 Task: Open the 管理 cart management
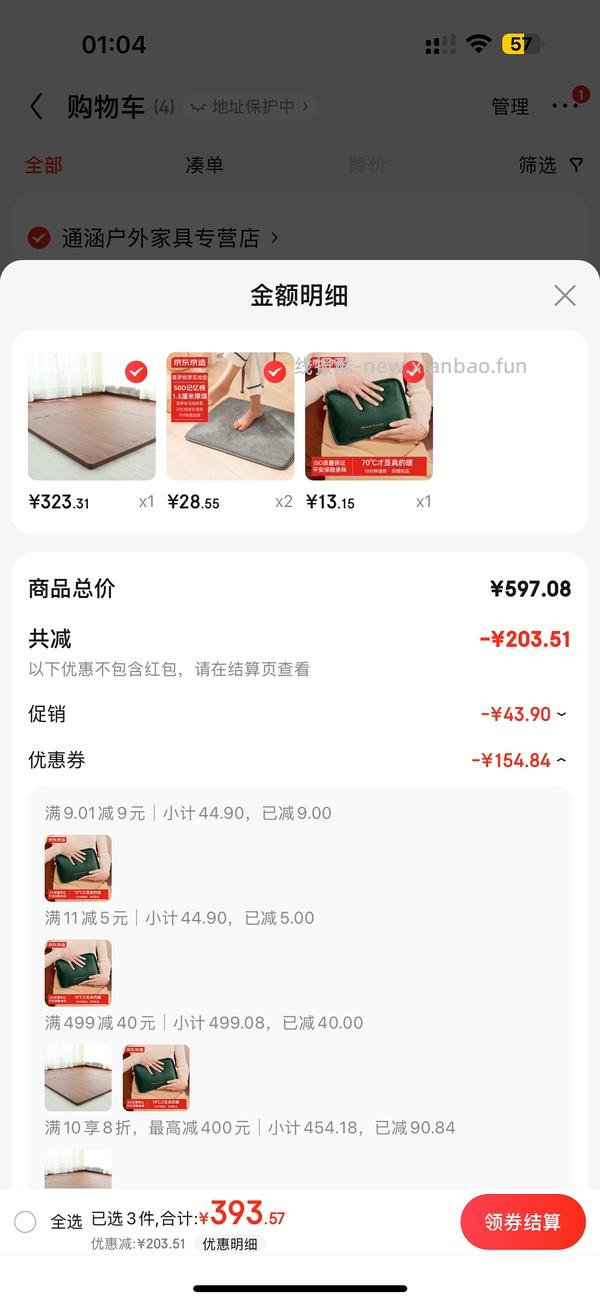click(510, 107)
